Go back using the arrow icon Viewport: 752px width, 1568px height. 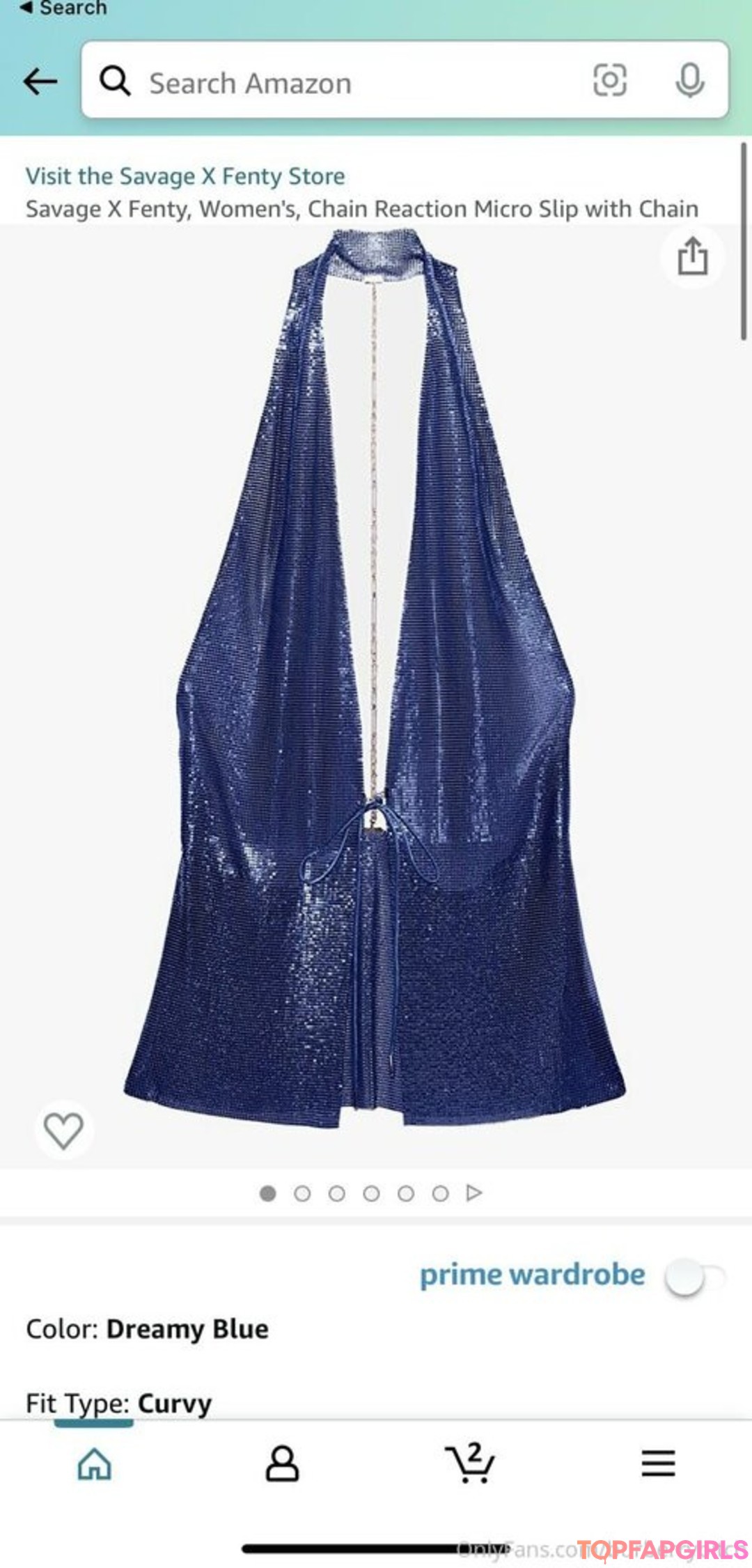(x=40, y=81)
